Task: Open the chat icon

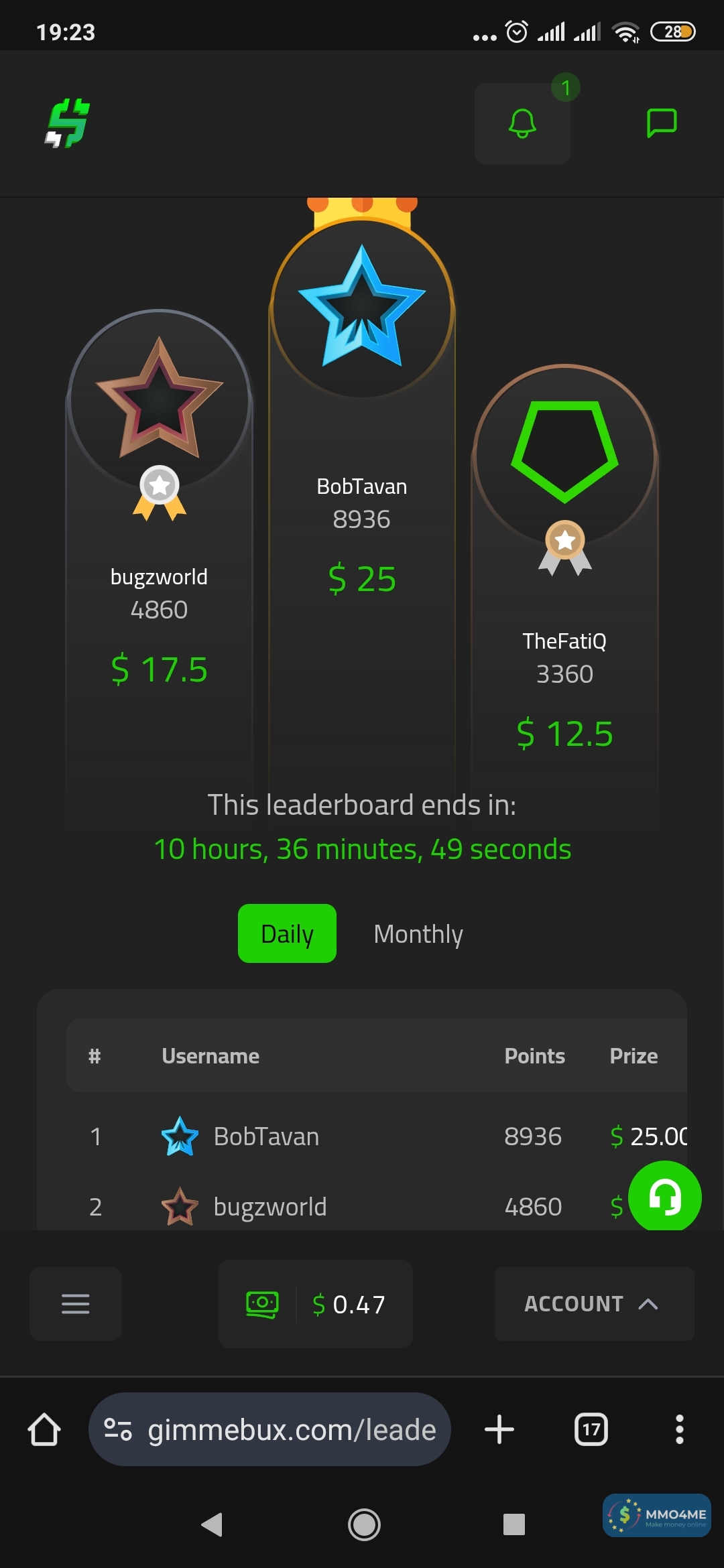Action: [x=661, y=123]
